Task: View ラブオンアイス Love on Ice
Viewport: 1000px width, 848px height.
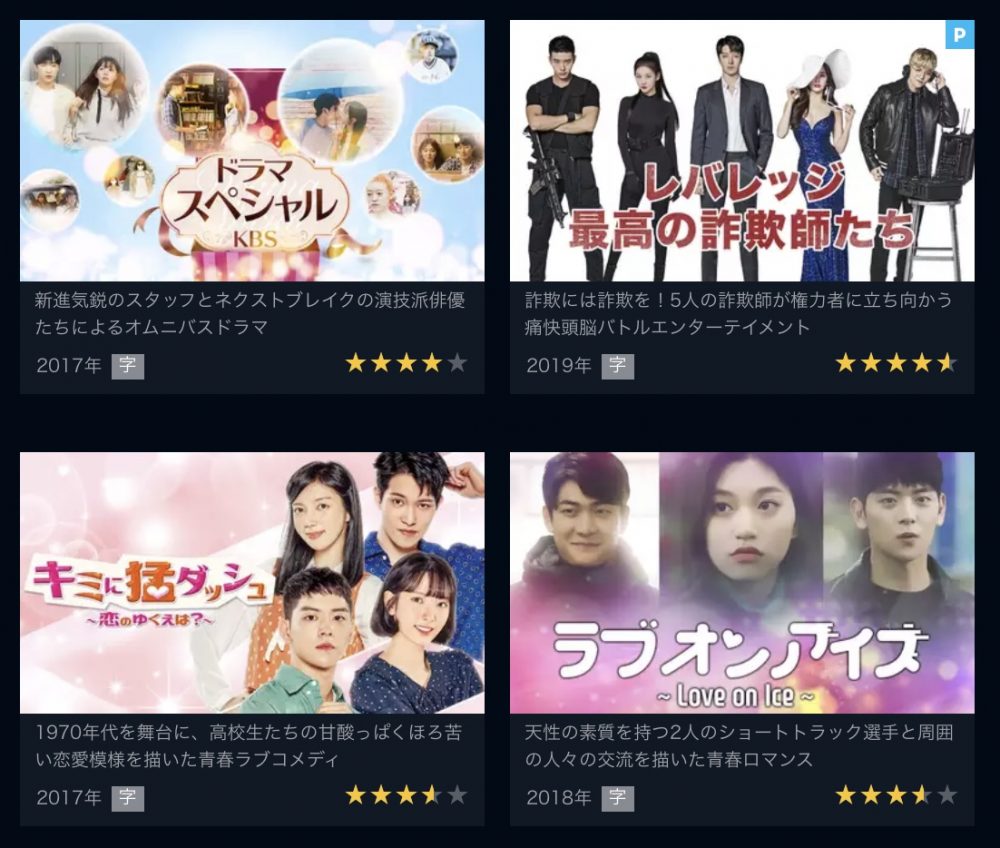Action: [x=742, y=582]
